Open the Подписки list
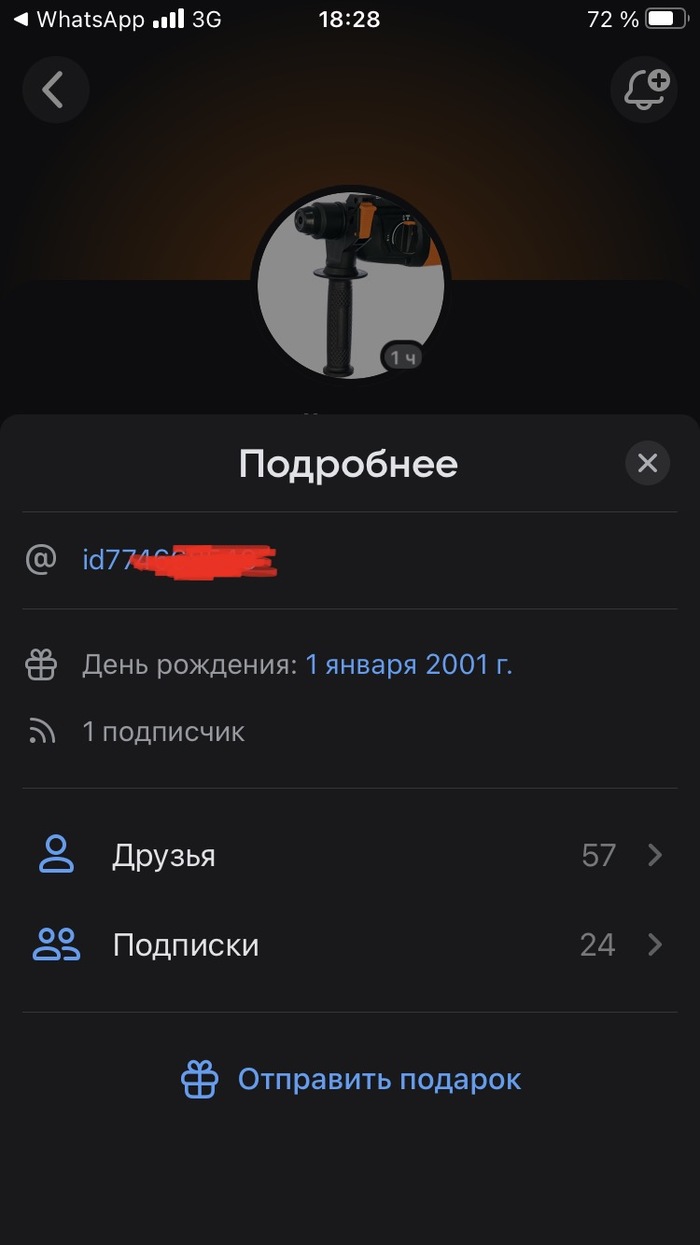This screenshot has height=1245, width=700. (x=350, y=945)
